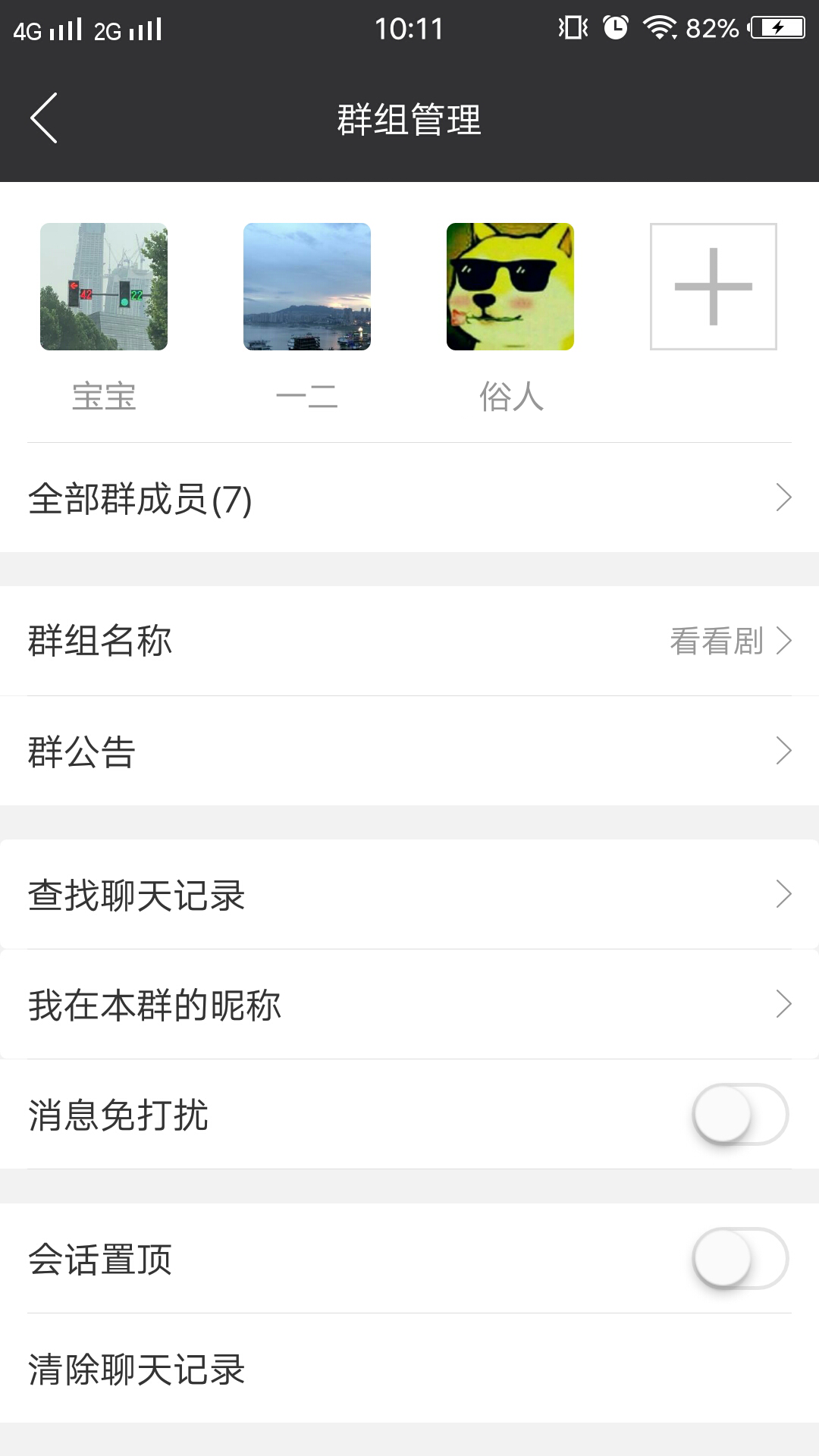The width and height of the screenshot is (819, 1456).
Task: Open the 群组管理 title bar
Action: click(x=409, y=118)
